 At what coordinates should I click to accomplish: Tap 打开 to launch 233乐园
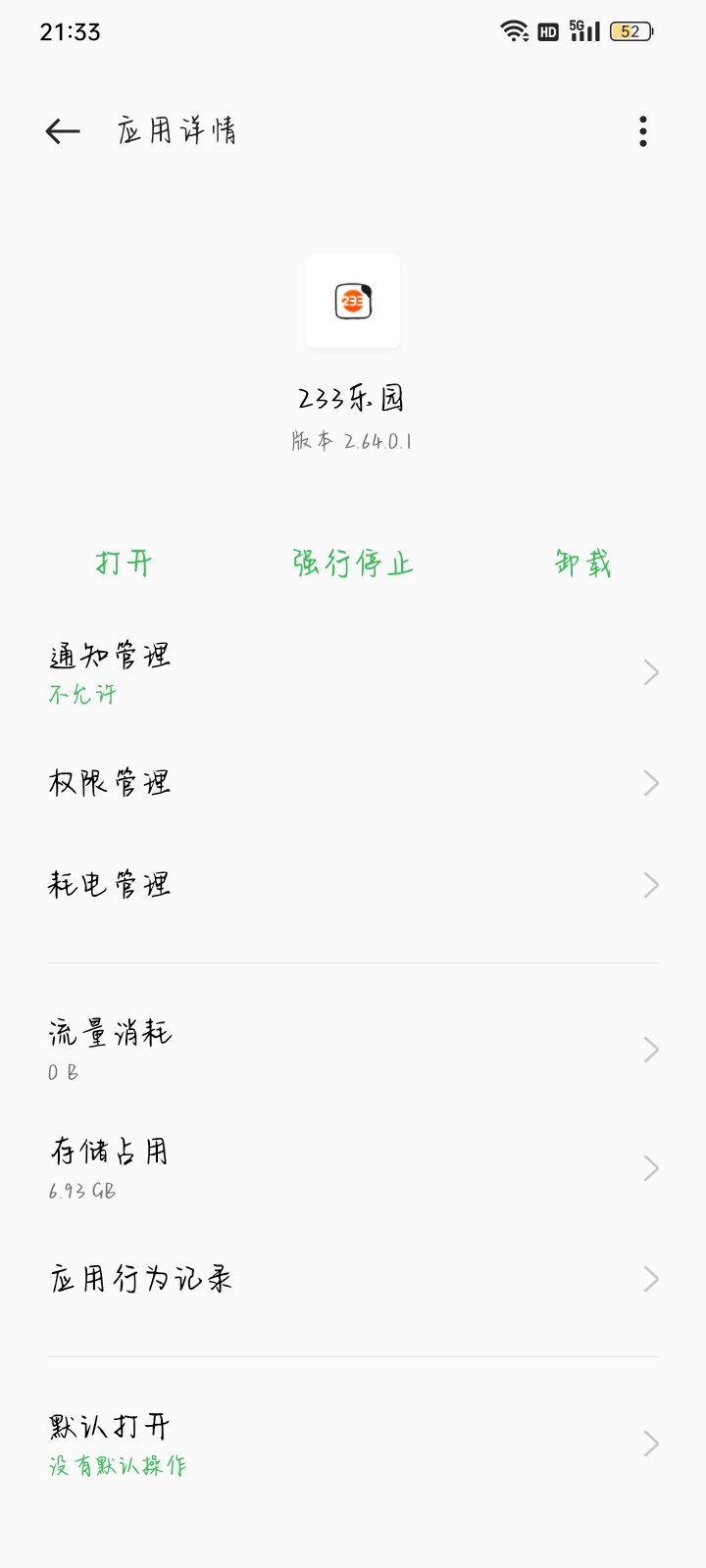(x=125, y=563)
